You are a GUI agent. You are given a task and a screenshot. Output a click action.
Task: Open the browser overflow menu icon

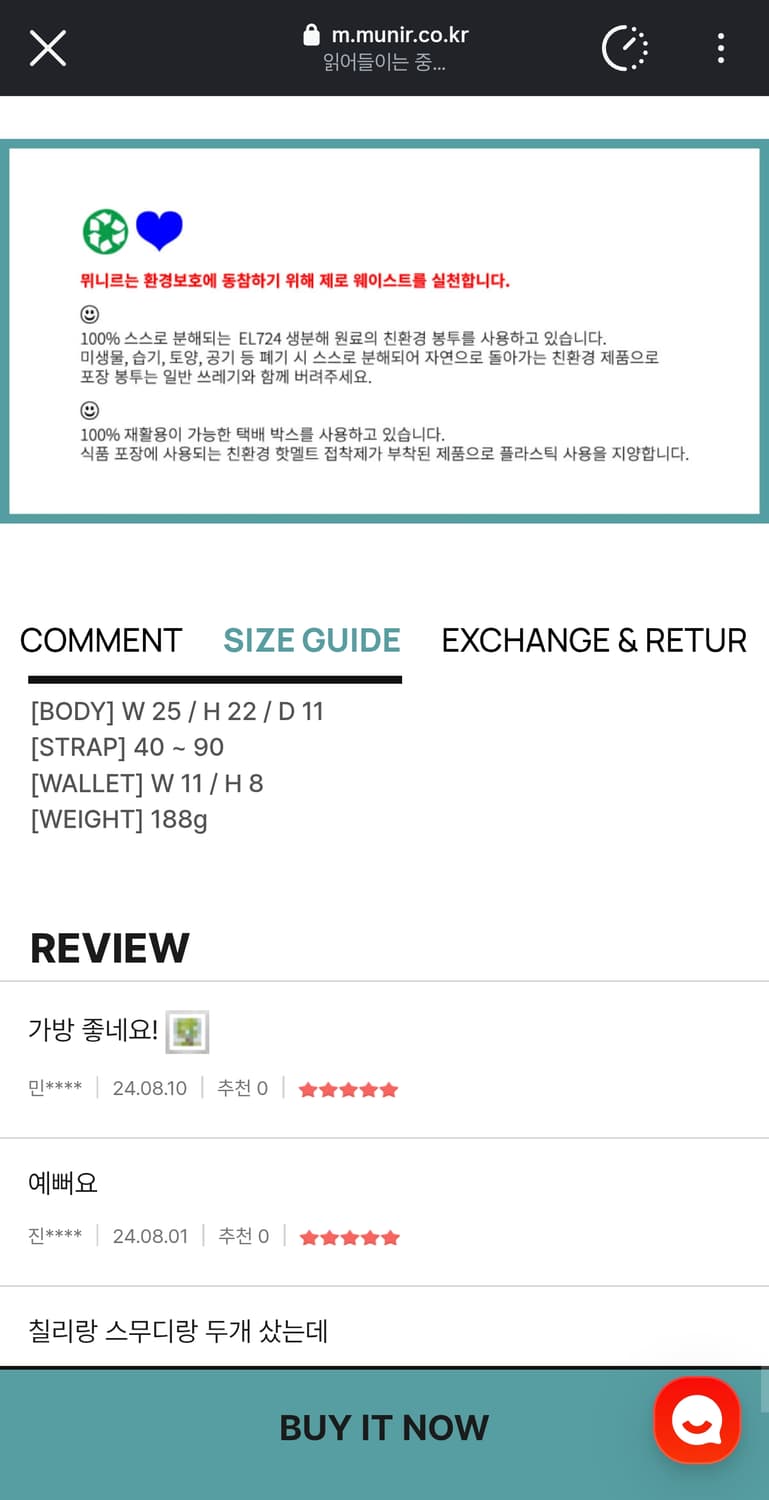(x=721, y=48)
